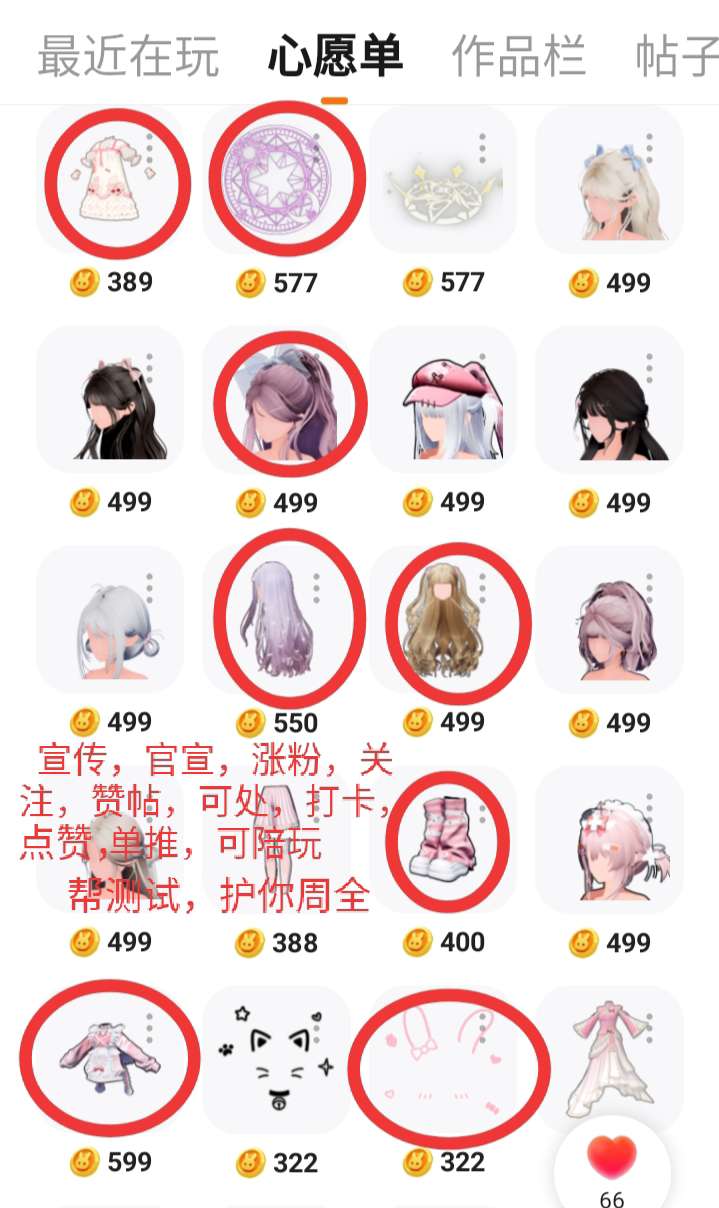The height and width of the screenshot is (1208, 719).
Task: Open the black cat face sticker item
Action: click(276, 1060)
